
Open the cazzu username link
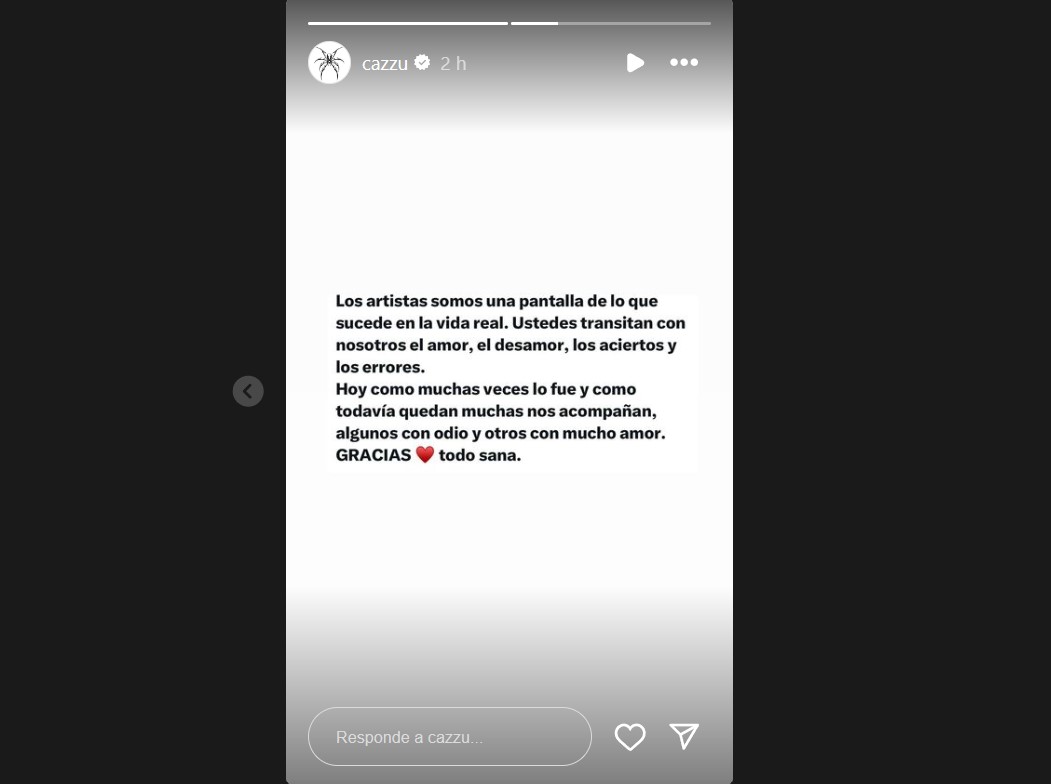pos(385,63)
